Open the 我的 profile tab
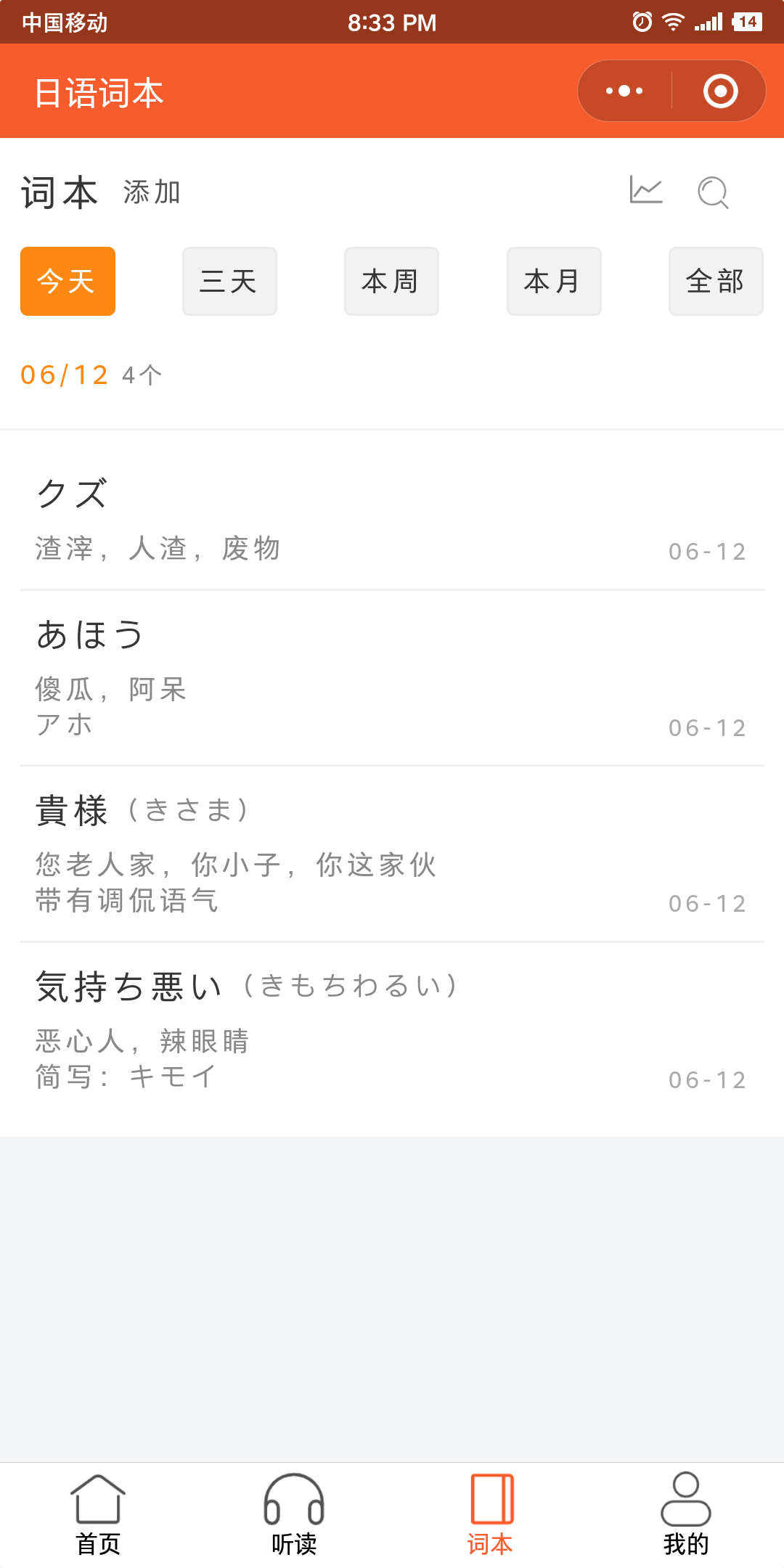 click(x=686, y=1514)
